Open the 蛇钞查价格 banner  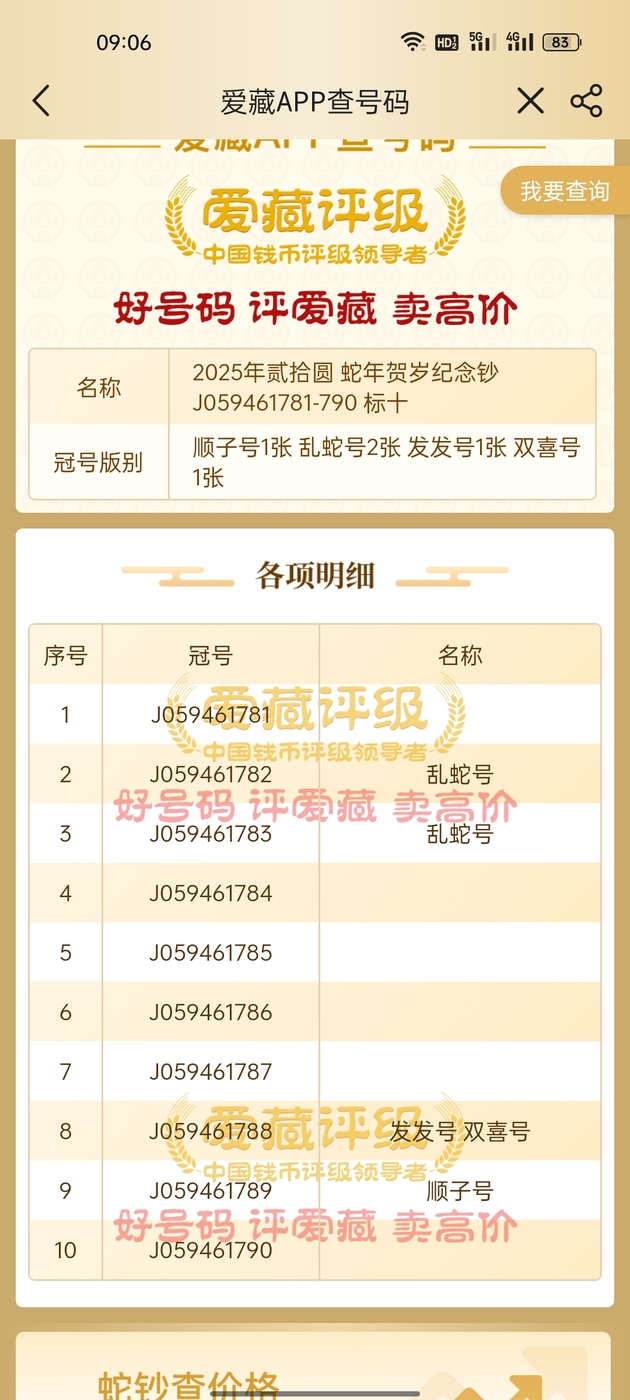click(x=313, y=1366)
